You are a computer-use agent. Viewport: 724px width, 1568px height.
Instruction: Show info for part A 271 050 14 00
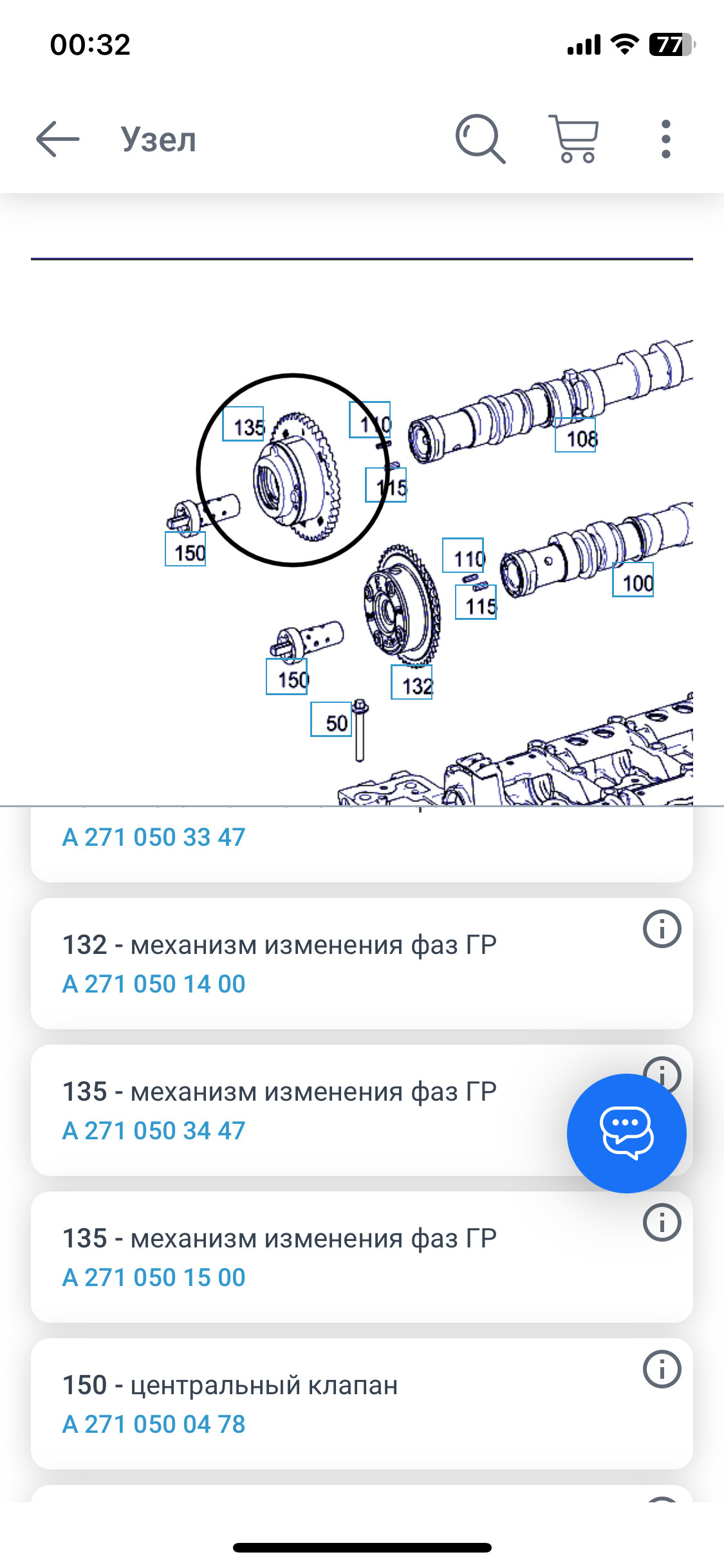(662, 929)
